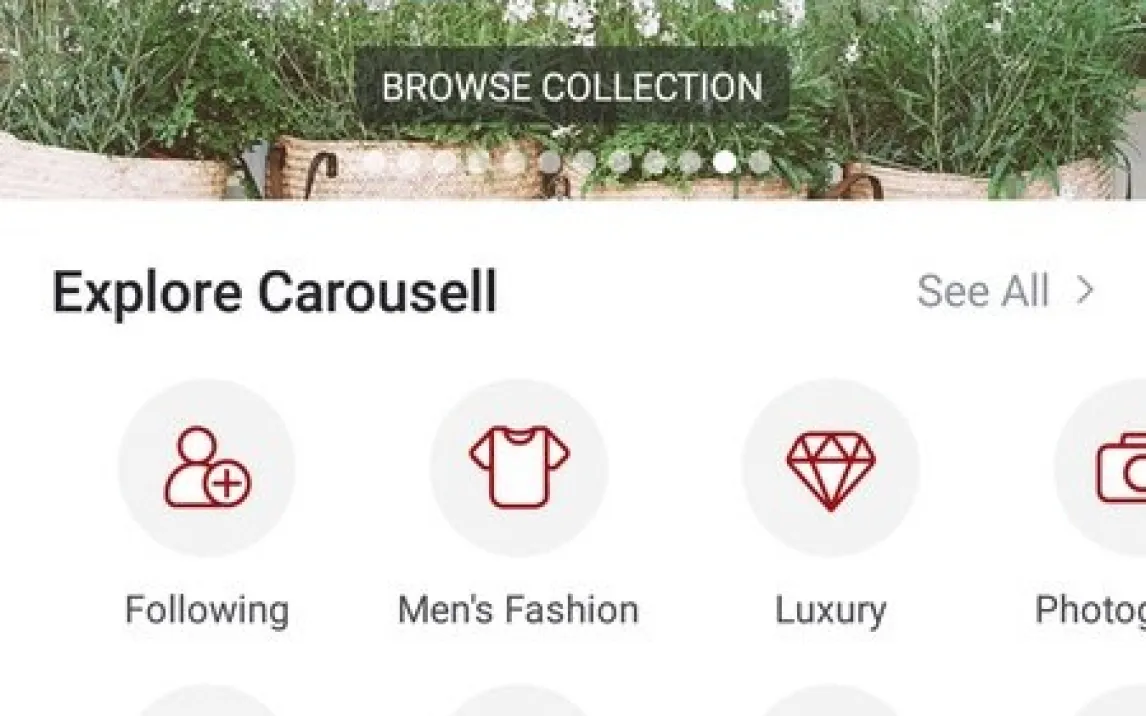Tap the Browse Collection button
The height and width of the screenshot is (716, 1146).
pos(572,87)
